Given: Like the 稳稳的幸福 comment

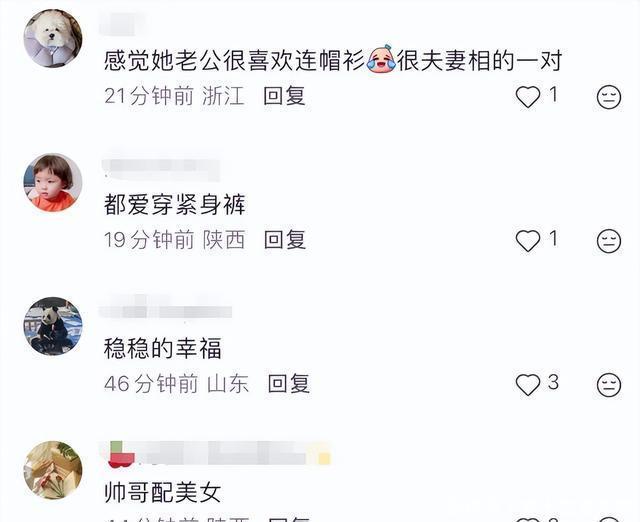Looking at the screenshot, I should pyautogui.click(x=527, y=384).
